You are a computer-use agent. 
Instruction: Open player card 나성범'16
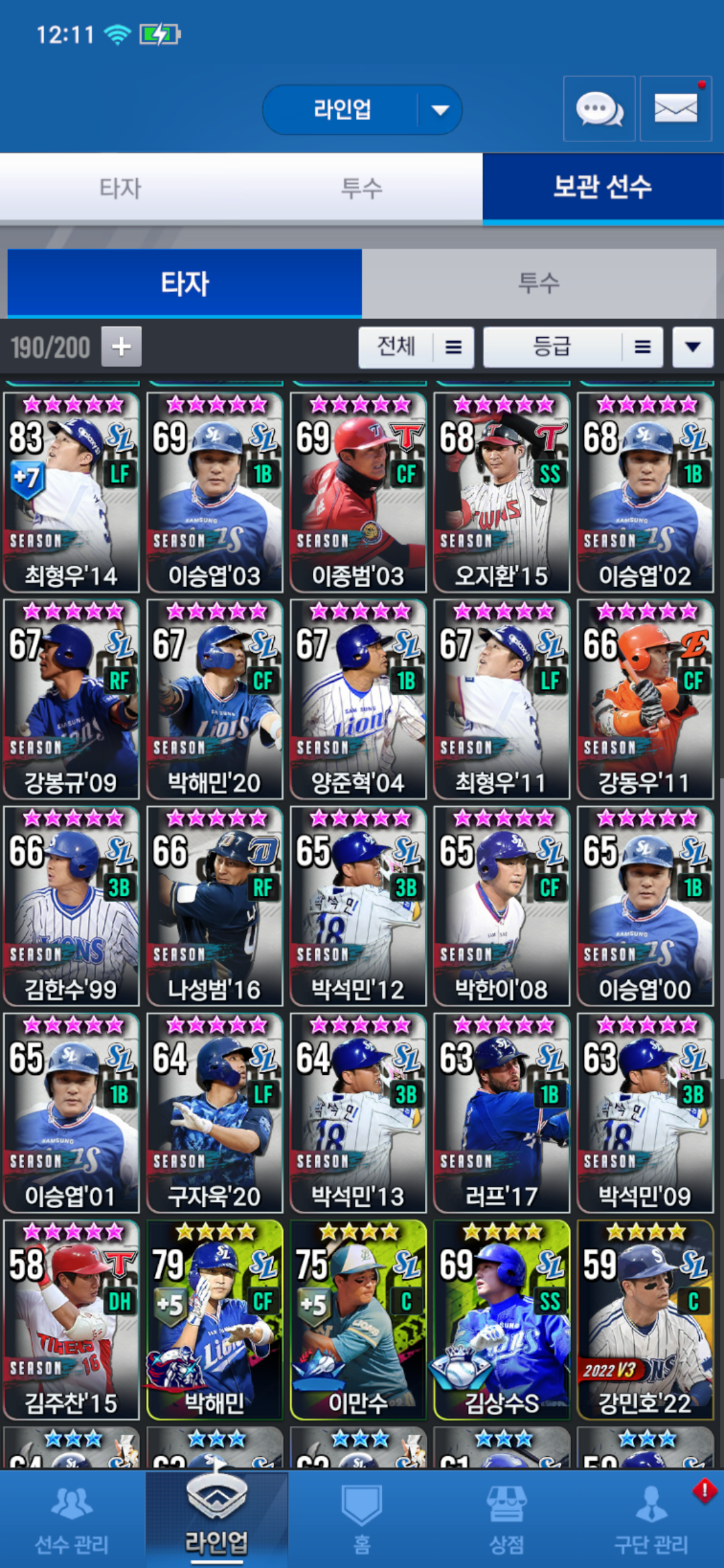[215, 906]
